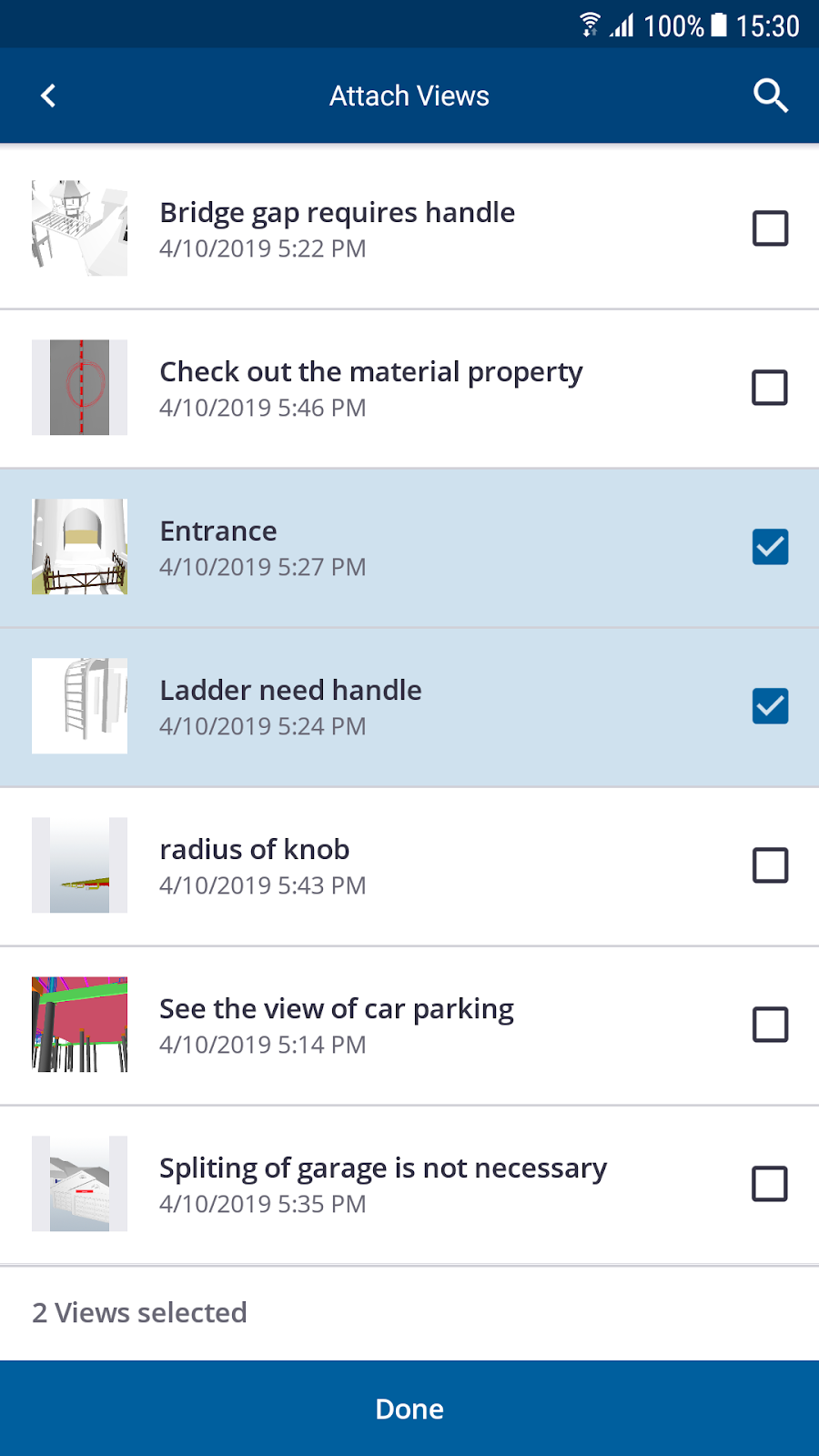
Task: Tap Done to attach selected views
Action: pos(409,1409)
